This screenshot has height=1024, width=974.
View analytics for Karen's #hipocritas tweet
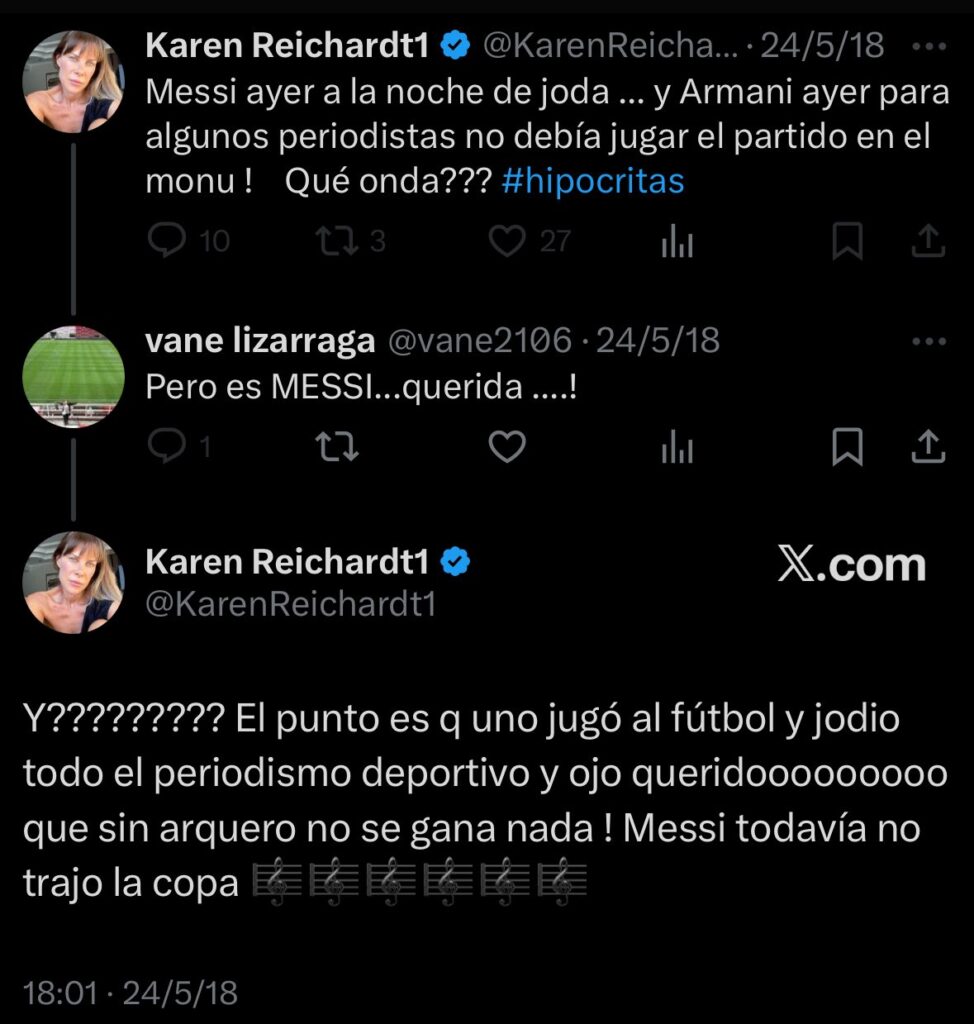[x=677, y=241]
